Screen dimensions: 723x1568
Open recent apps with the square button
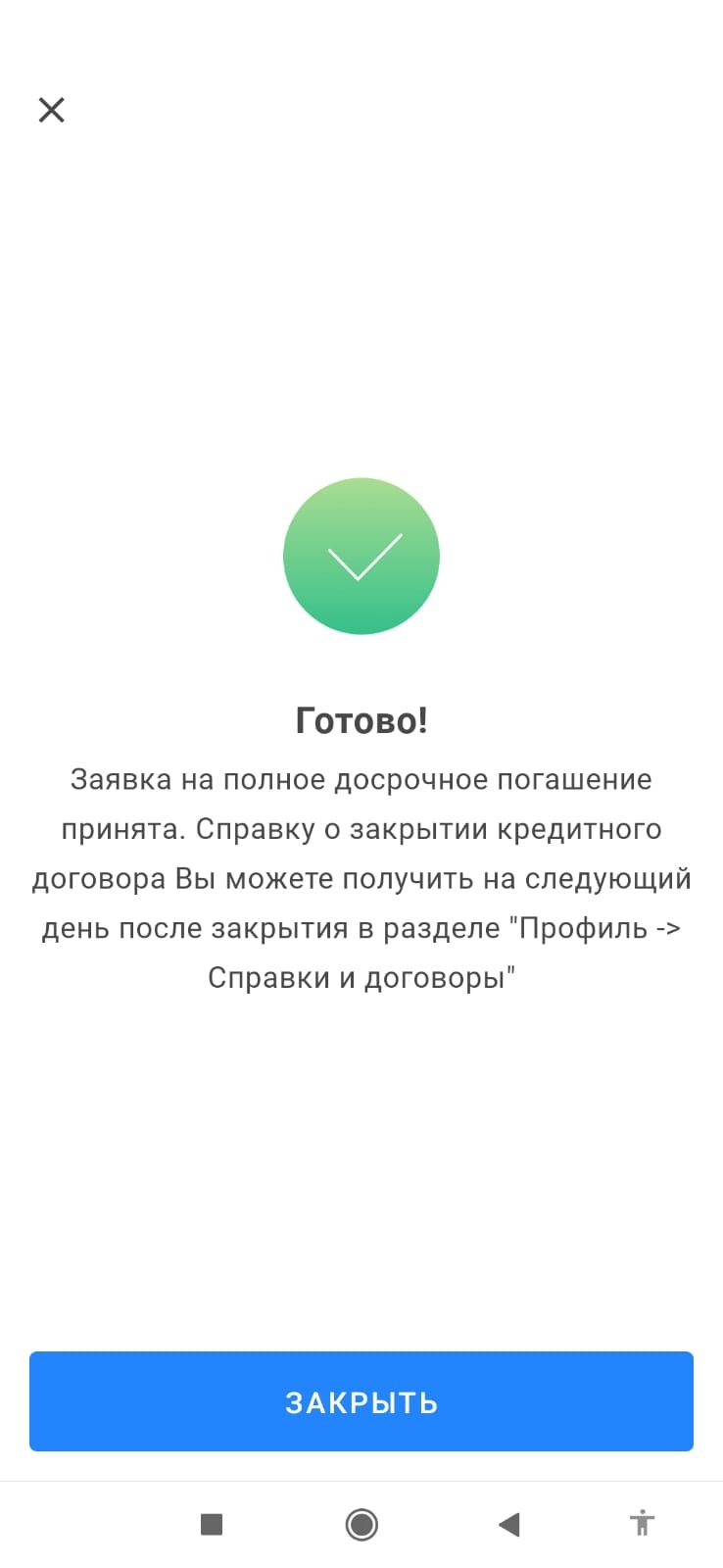coord(212,1524)
